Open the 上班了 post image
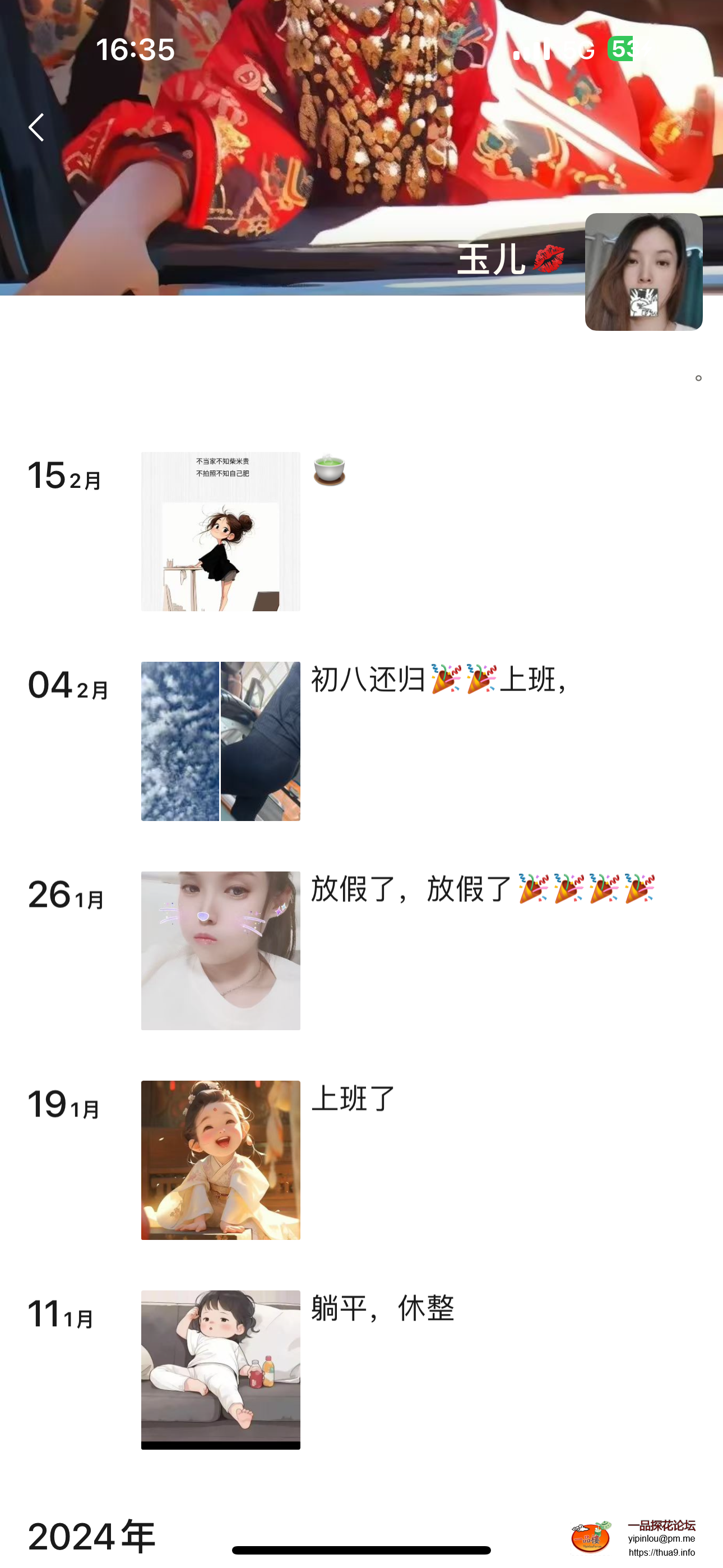This screenshot has width=723, height=1568. pos(220,1160)
